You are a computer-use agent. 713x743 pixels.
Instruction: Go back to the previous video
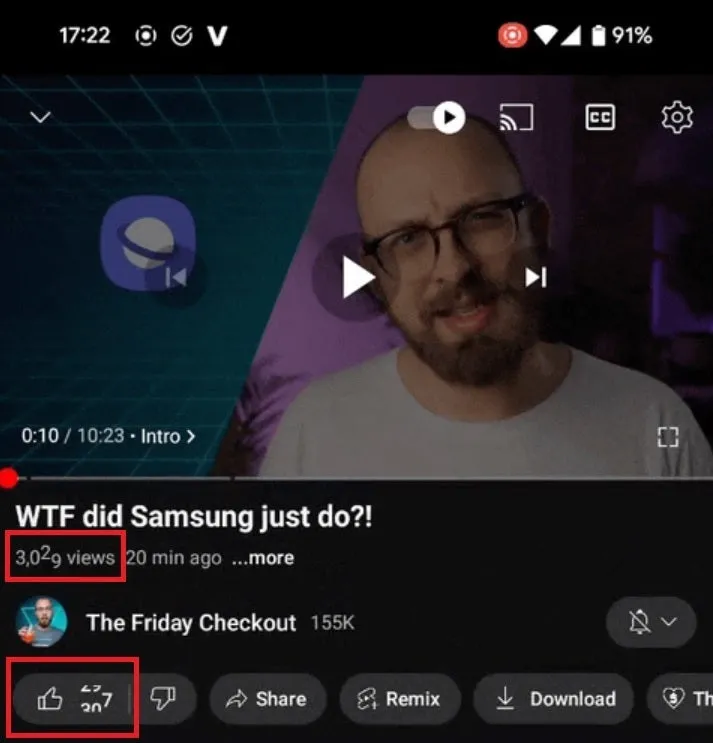pyautogui.click(x=176, y=277)
